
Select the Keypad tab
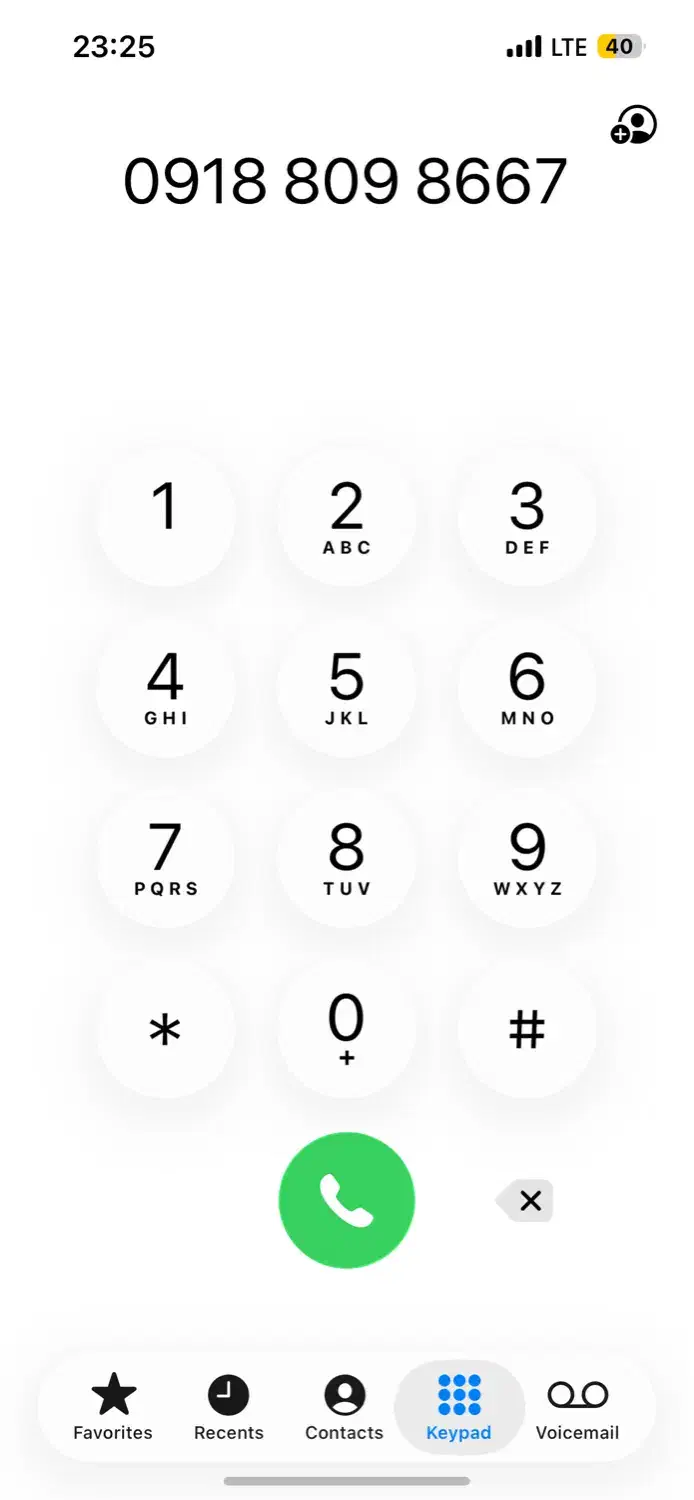pos(459,1407)
